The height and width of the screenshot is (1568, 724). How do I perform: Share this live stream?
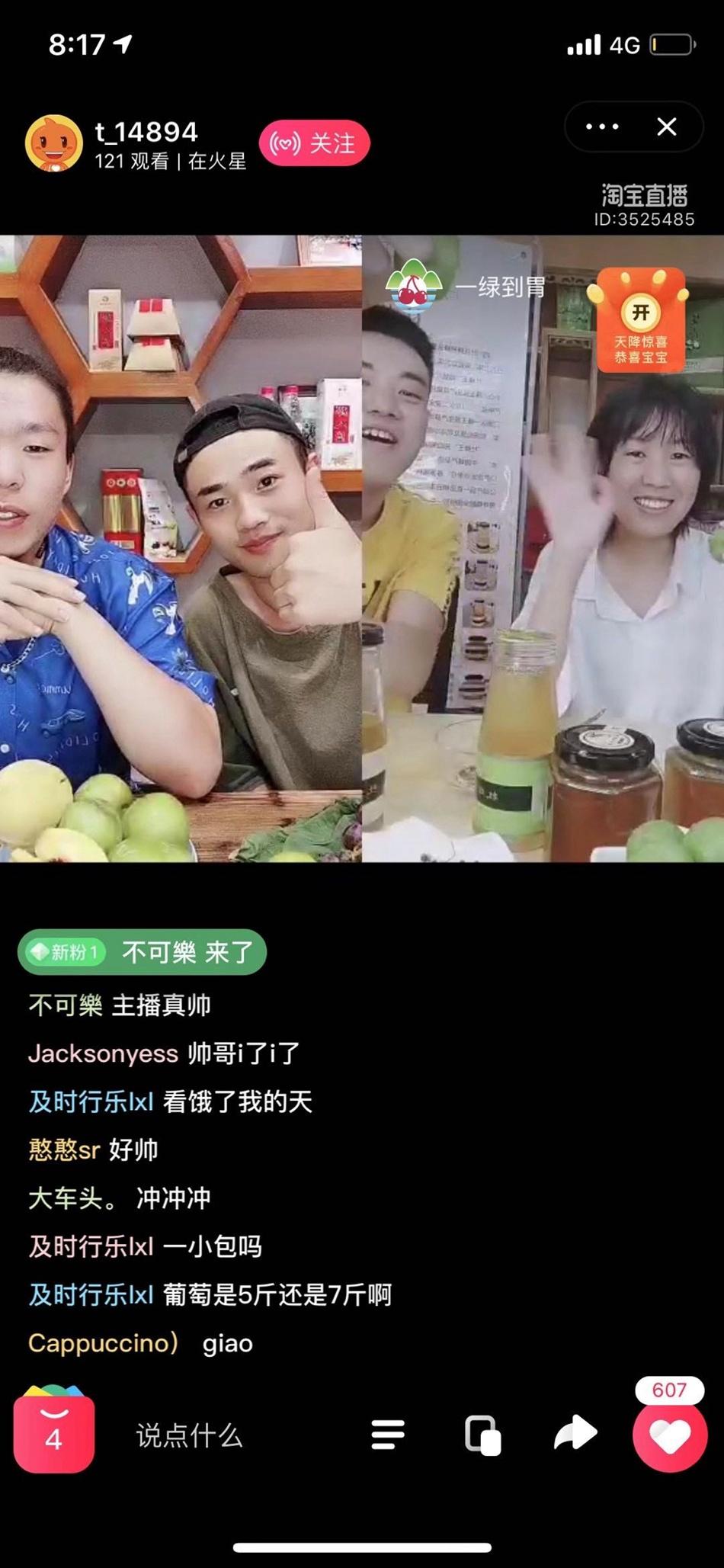pyautogui.click(x=575, y=1433)
